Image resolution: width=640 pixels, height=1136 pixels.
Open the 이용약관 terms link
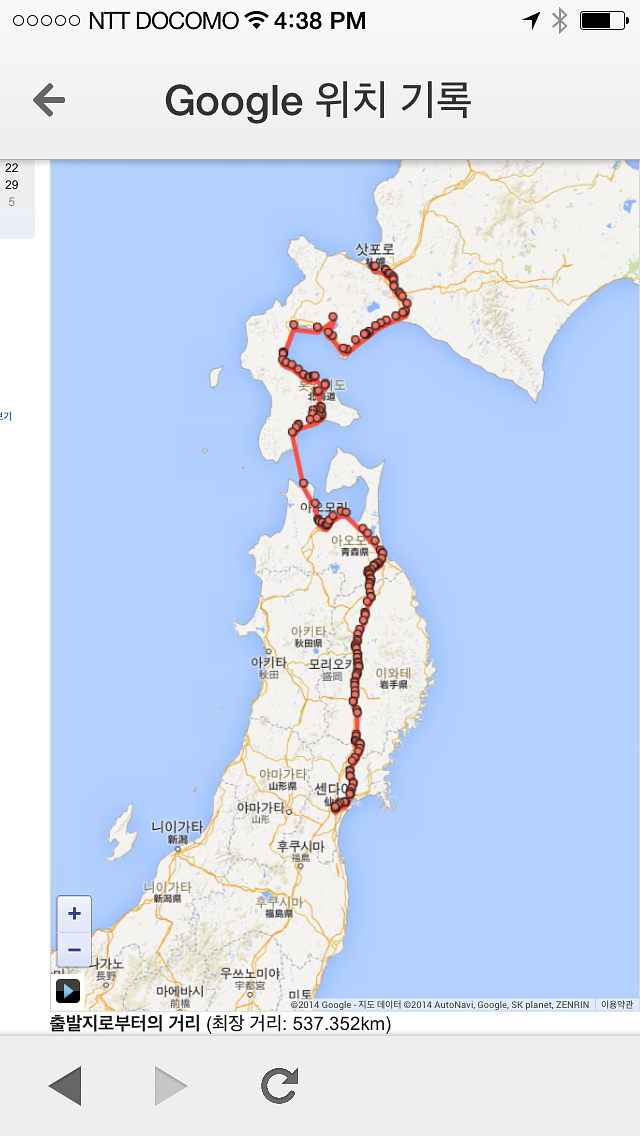tap(617, 1004)
